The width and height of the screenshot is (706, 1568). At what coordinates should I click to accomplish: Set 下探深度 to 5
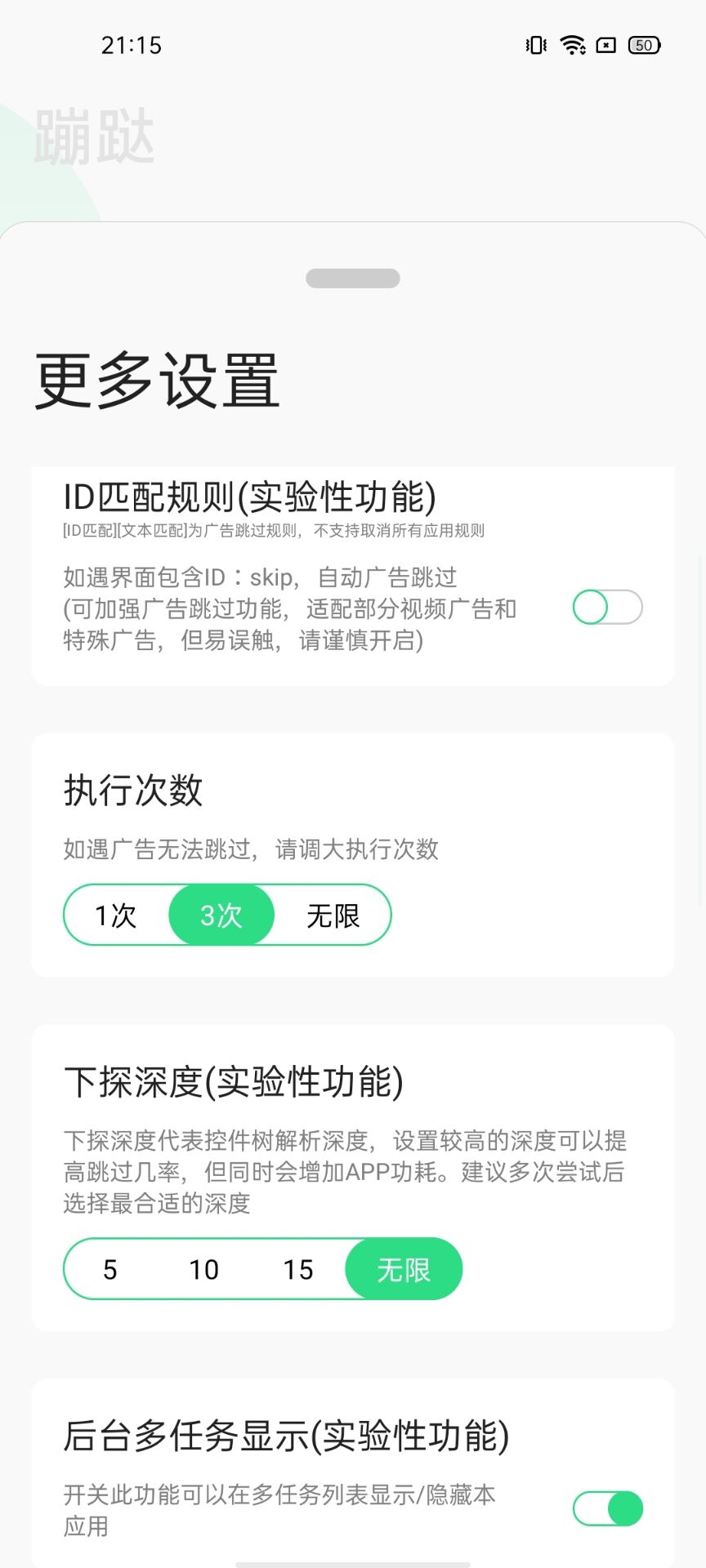click(110, 1269)
